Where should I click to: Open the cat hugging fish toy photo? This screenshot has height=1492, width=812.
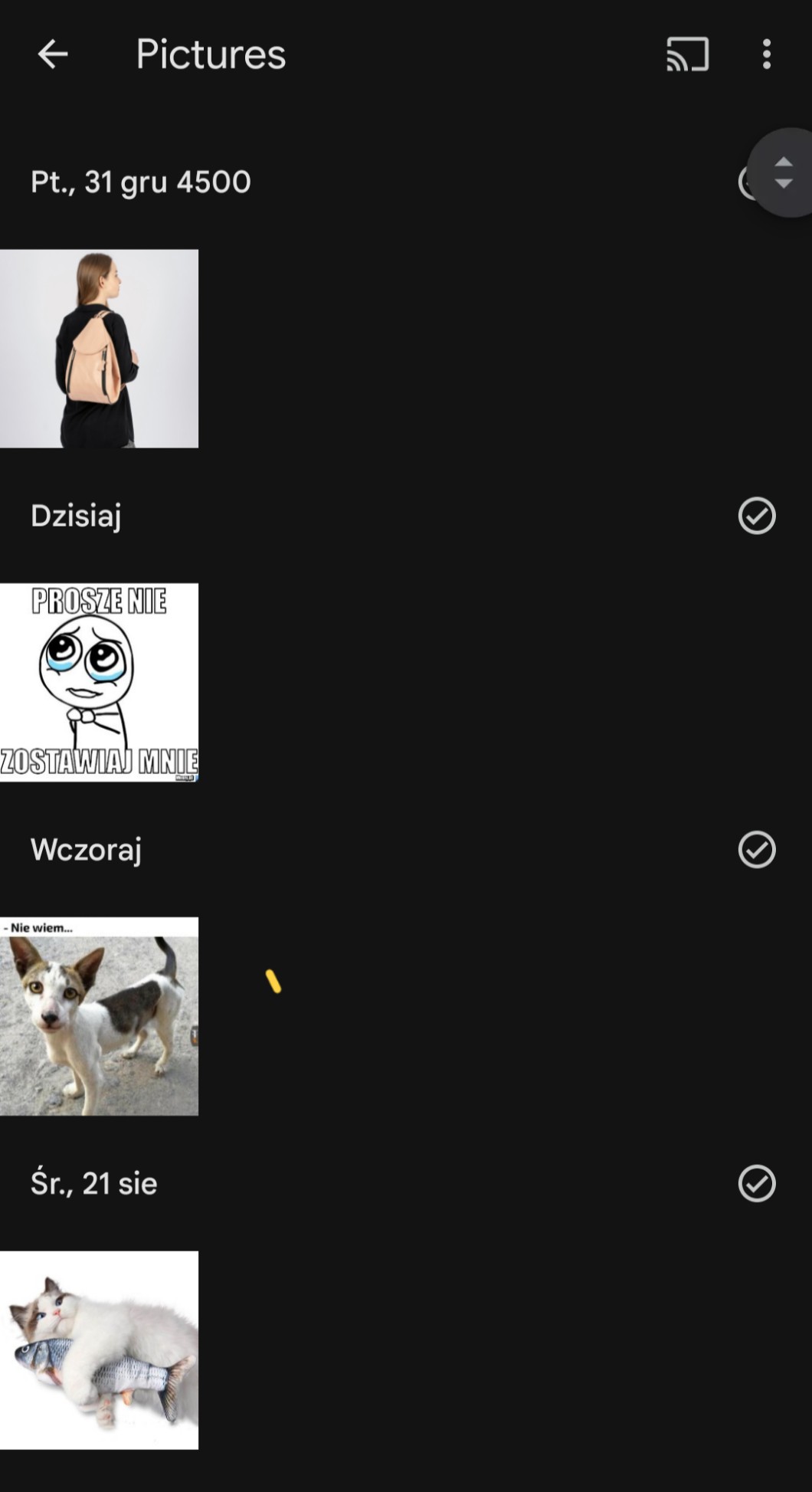99,1350
